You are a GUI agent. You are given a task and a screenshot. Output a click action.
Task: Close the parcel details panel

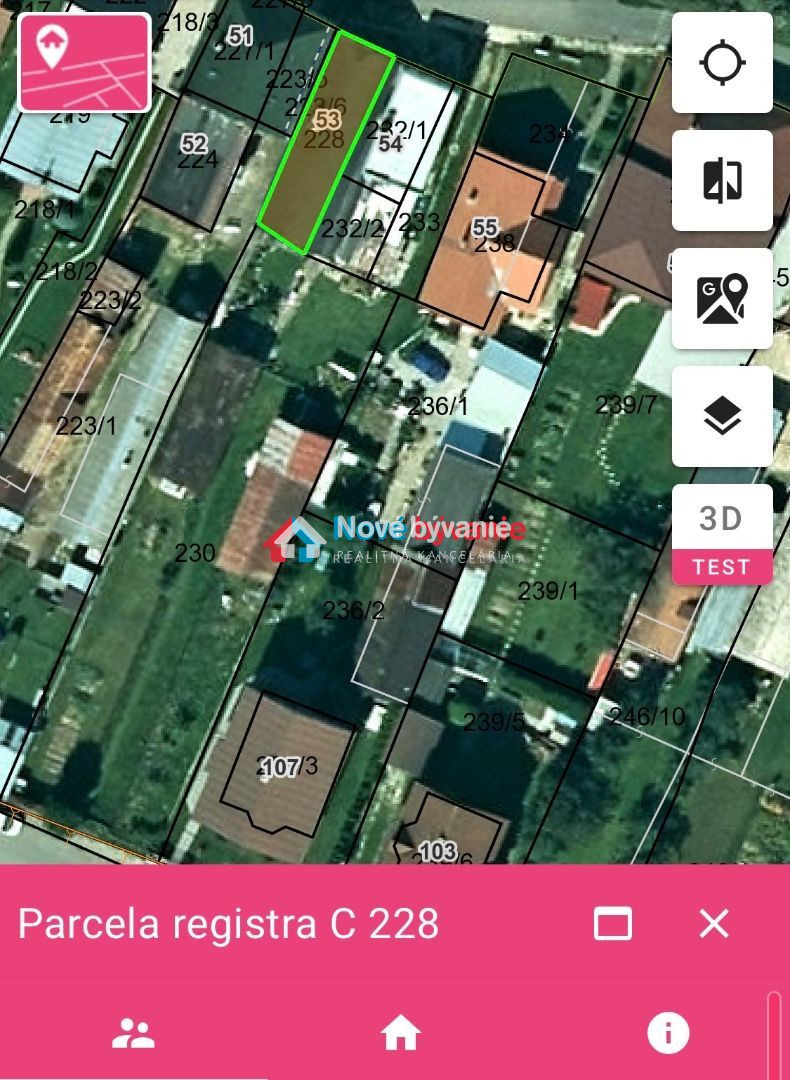click(714, 923)
